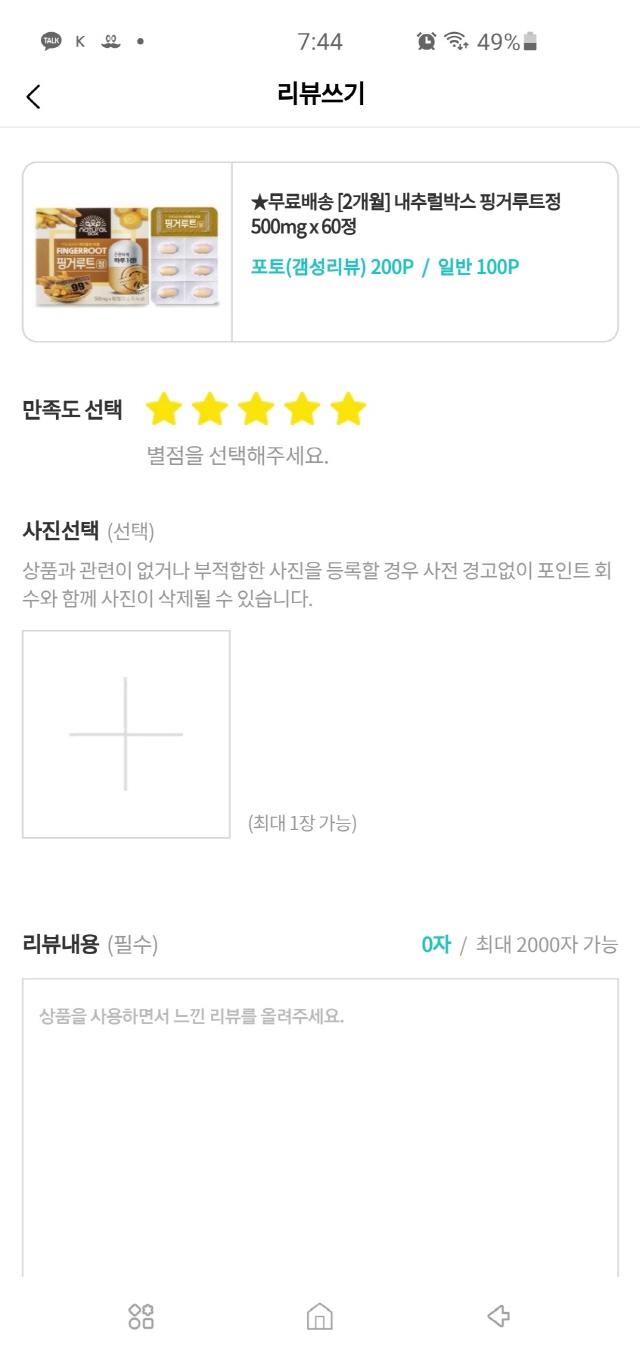Go back from the 리뷰쓰기 page

tap(34, 96)
